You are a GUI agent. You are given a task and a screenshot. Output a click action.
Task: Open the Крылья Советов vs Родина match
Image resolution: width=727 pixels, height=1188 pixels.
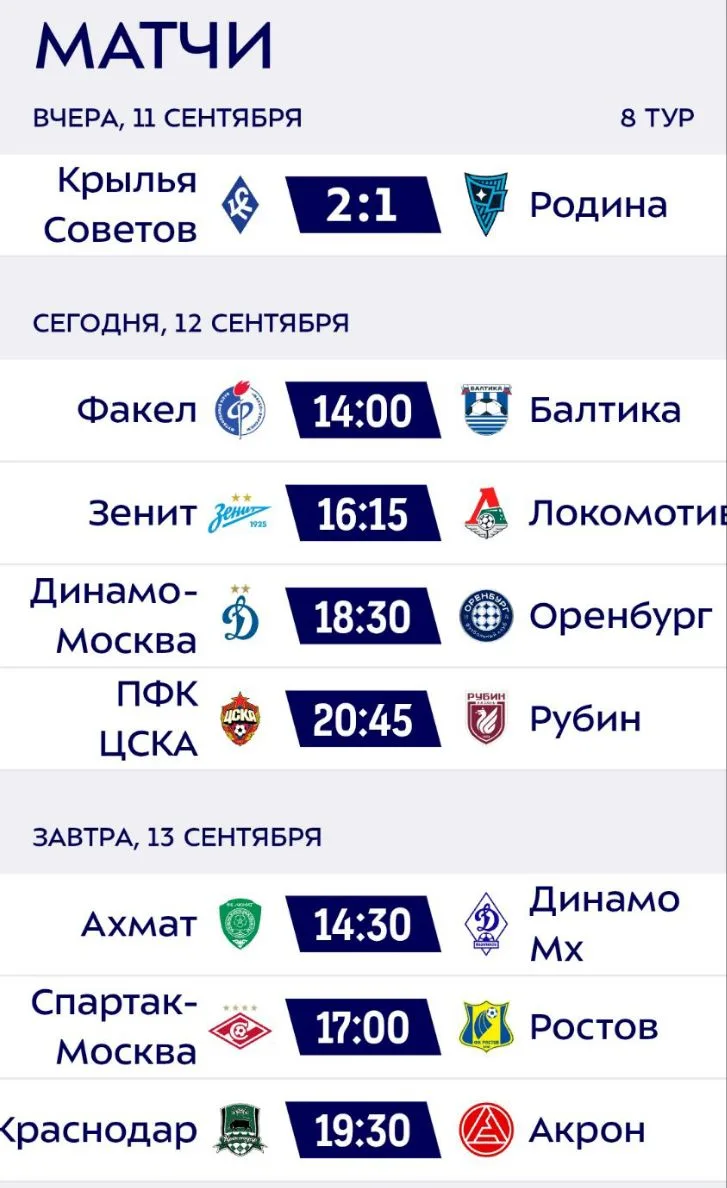[364, 205]
